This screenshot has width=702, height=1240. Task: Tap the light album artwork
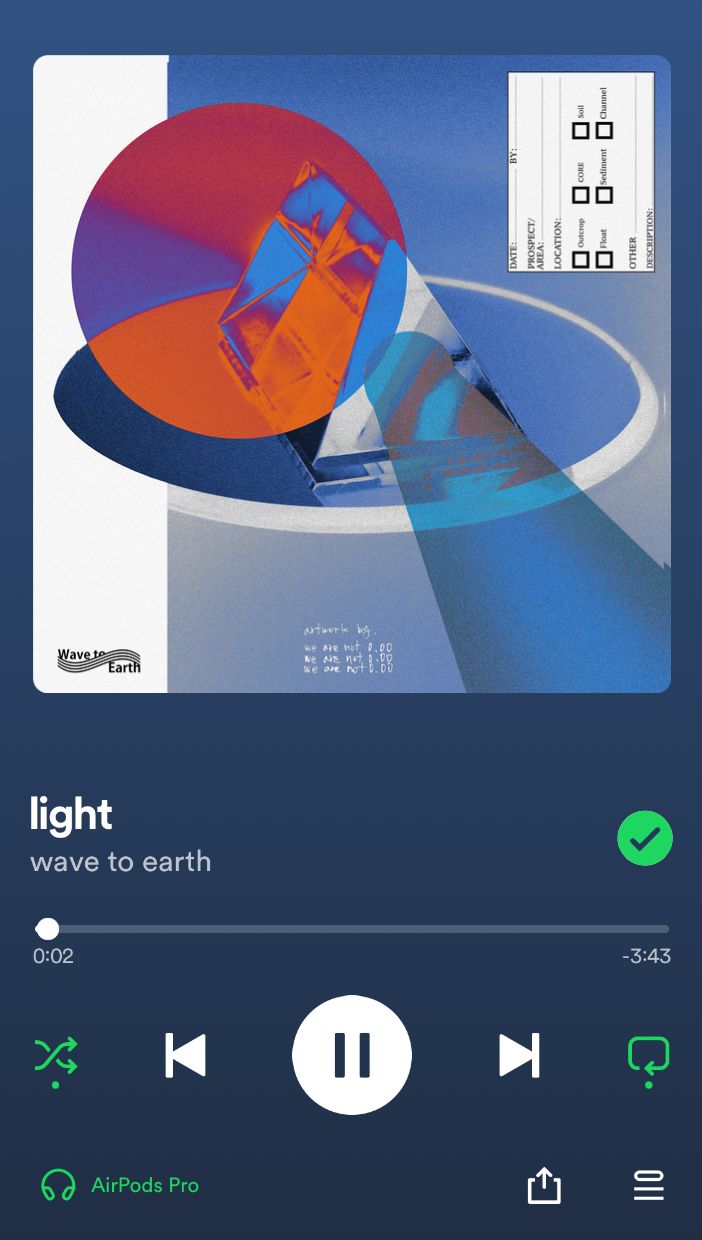pyautogui.click(x=351, y=374)
